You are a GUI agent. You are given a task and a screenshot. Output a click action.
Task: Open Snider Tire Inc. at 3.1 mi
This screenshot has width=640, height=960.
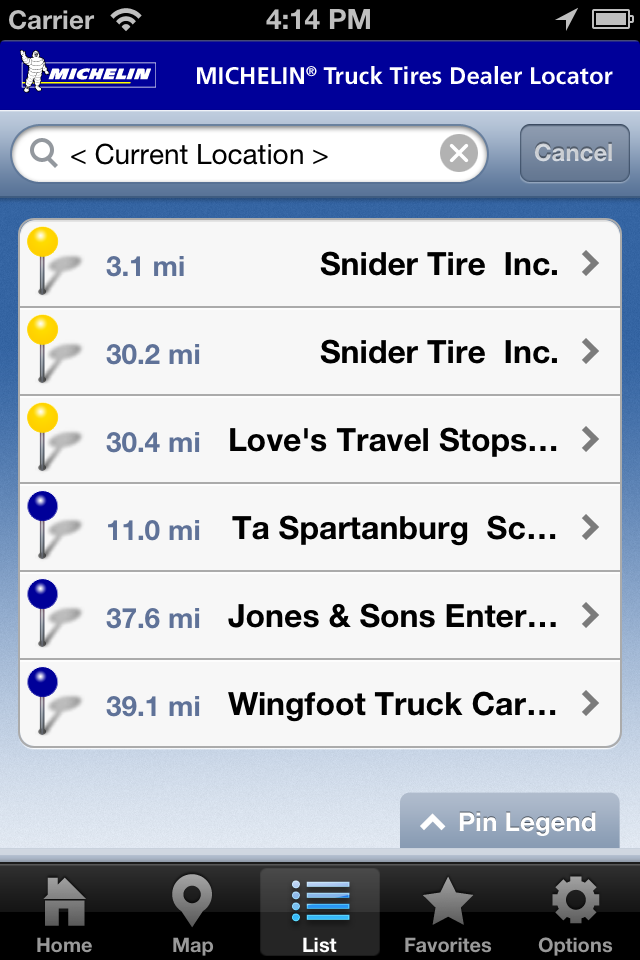(x=320, y=264)
